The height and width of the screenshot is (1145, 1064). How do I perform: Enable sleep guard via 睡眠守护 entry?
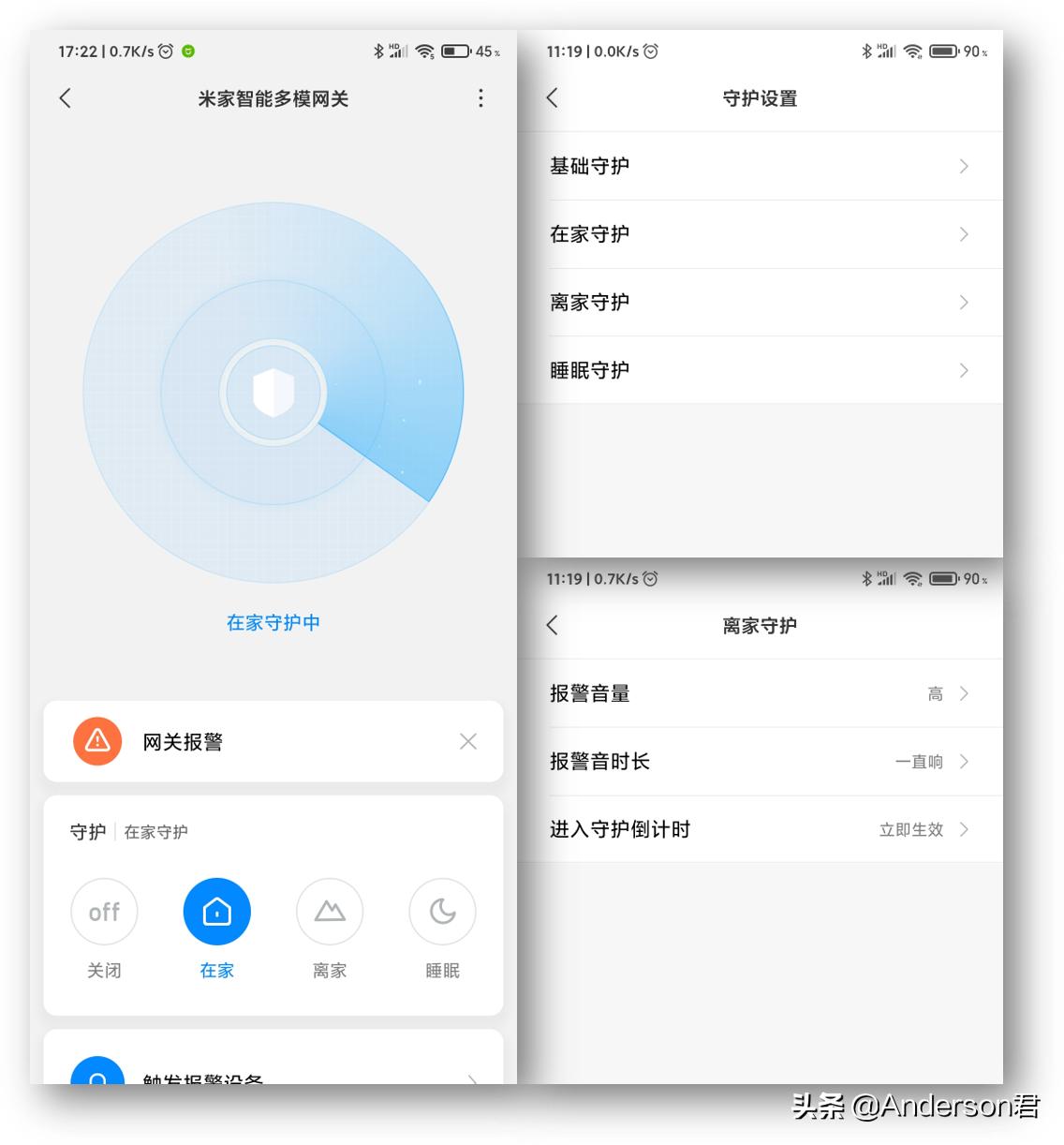(759, 369)
